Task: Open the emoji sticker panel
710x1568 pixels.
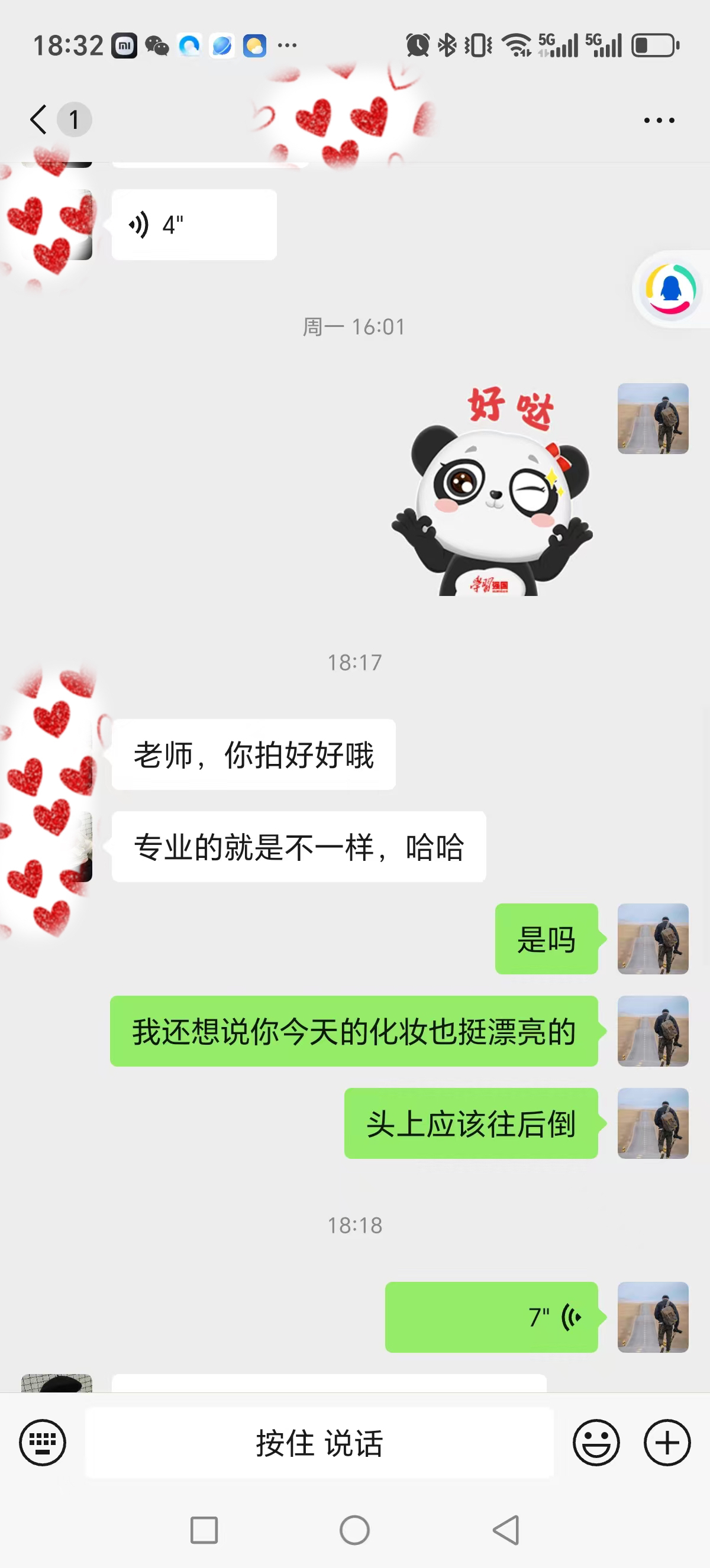Action: coord(596,1443)
